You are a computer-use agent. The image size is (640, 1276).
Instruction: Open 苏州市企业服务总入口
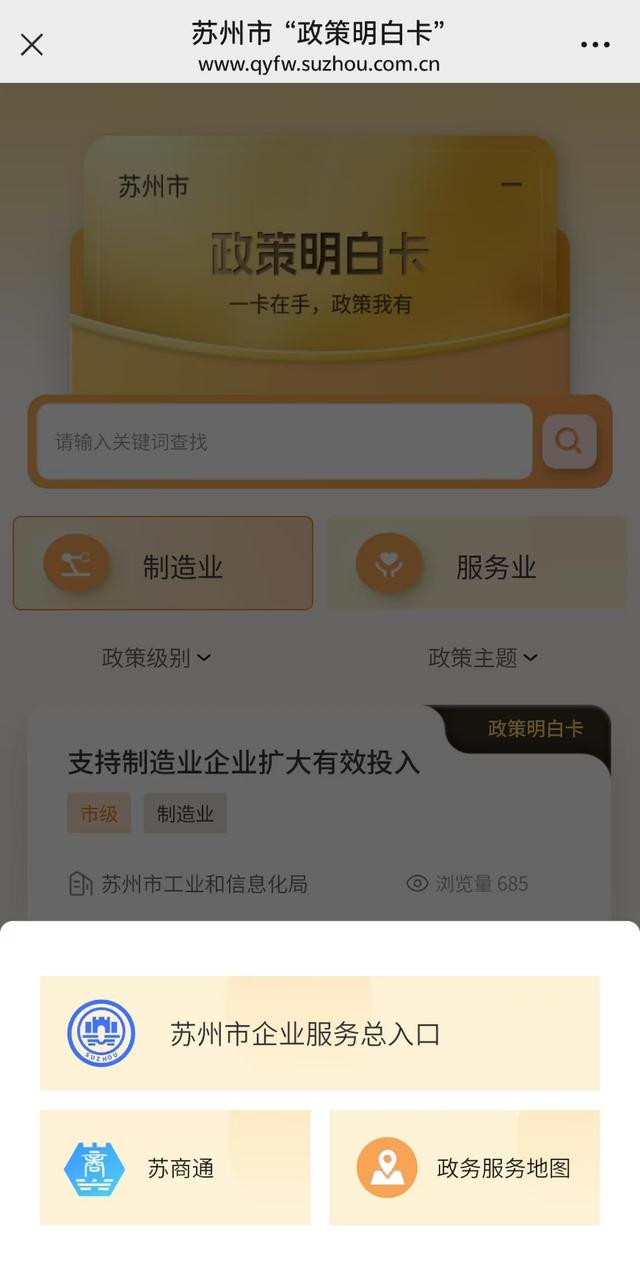pos(320,1033)
